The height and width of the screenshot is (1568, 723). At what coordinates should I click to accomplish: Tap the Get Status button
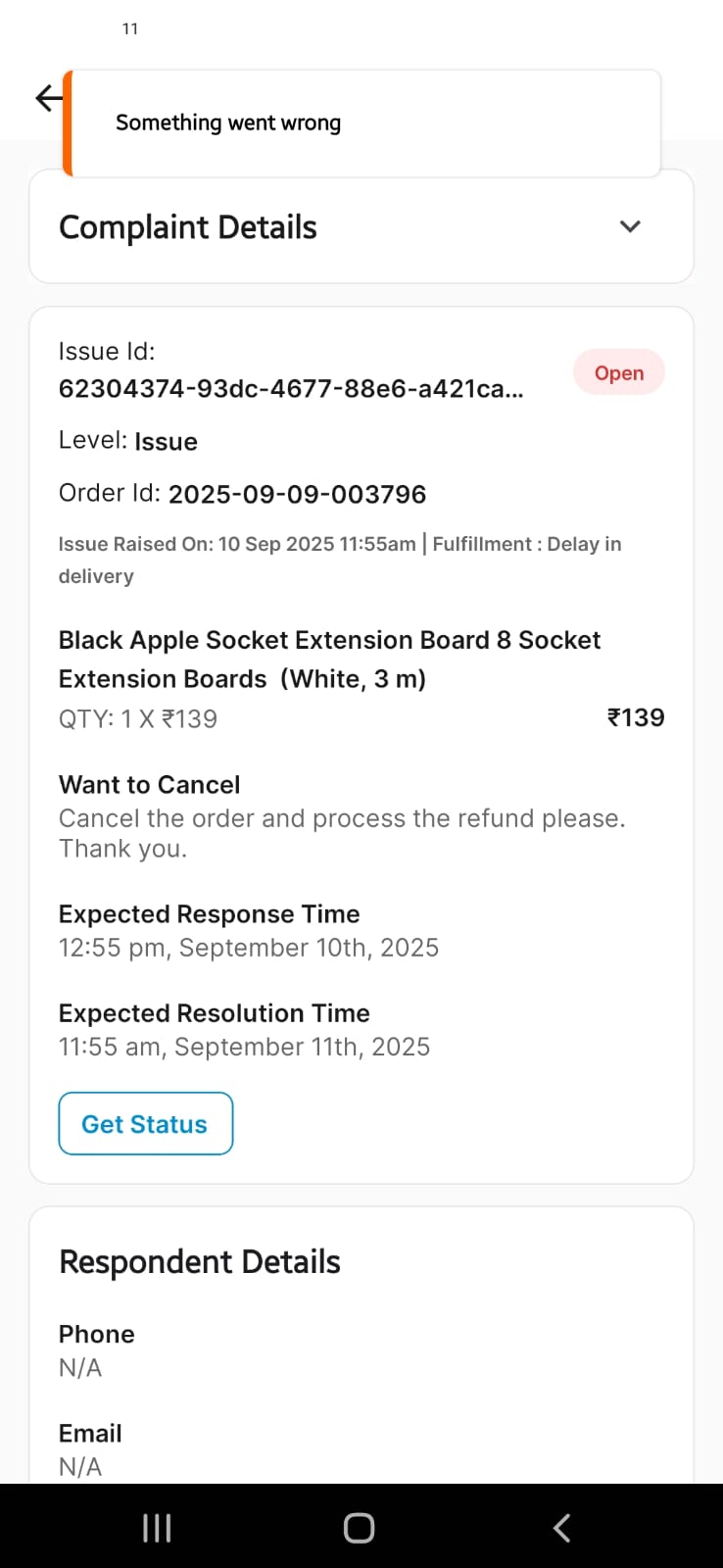(x=145, y=1124)
